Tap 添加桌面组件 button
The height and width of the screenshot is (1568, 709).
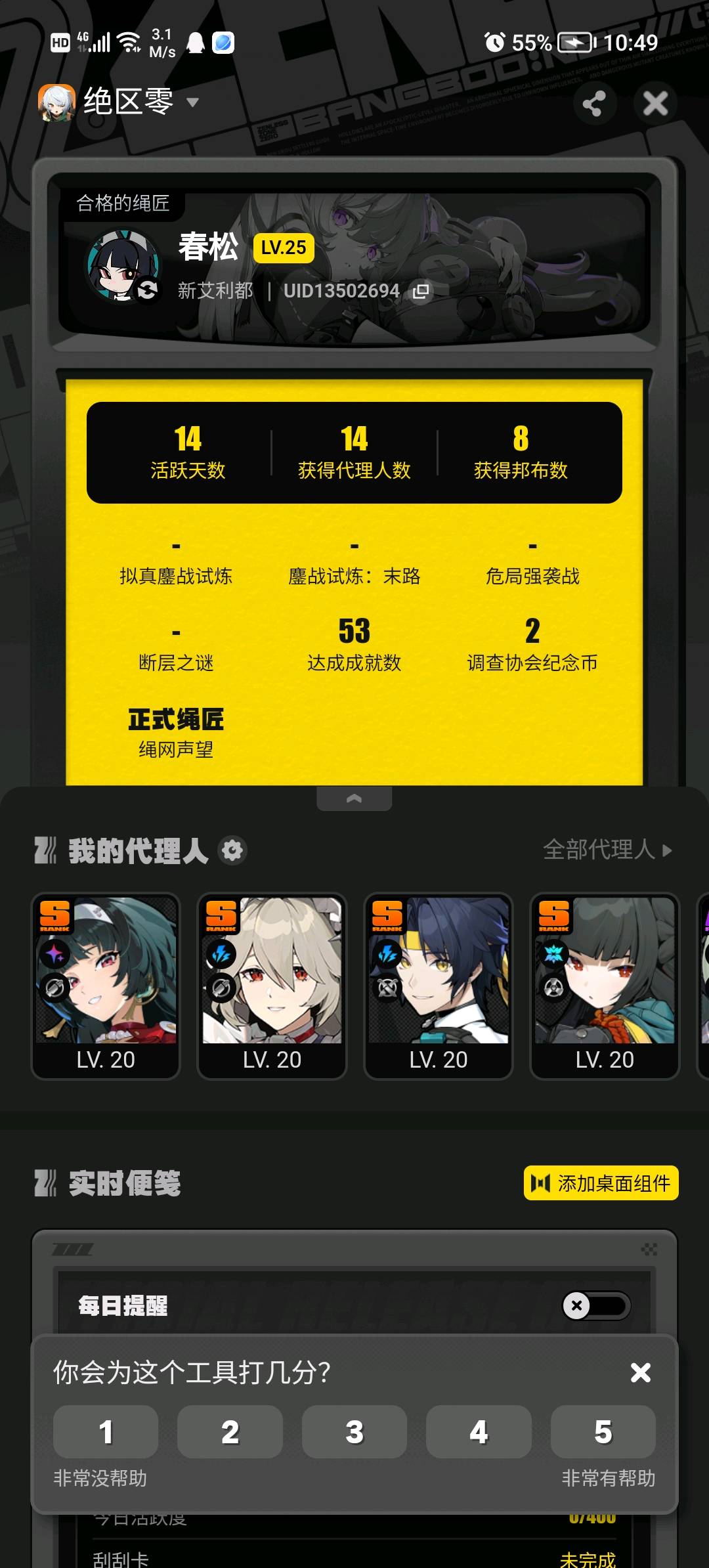(601, 1183)
